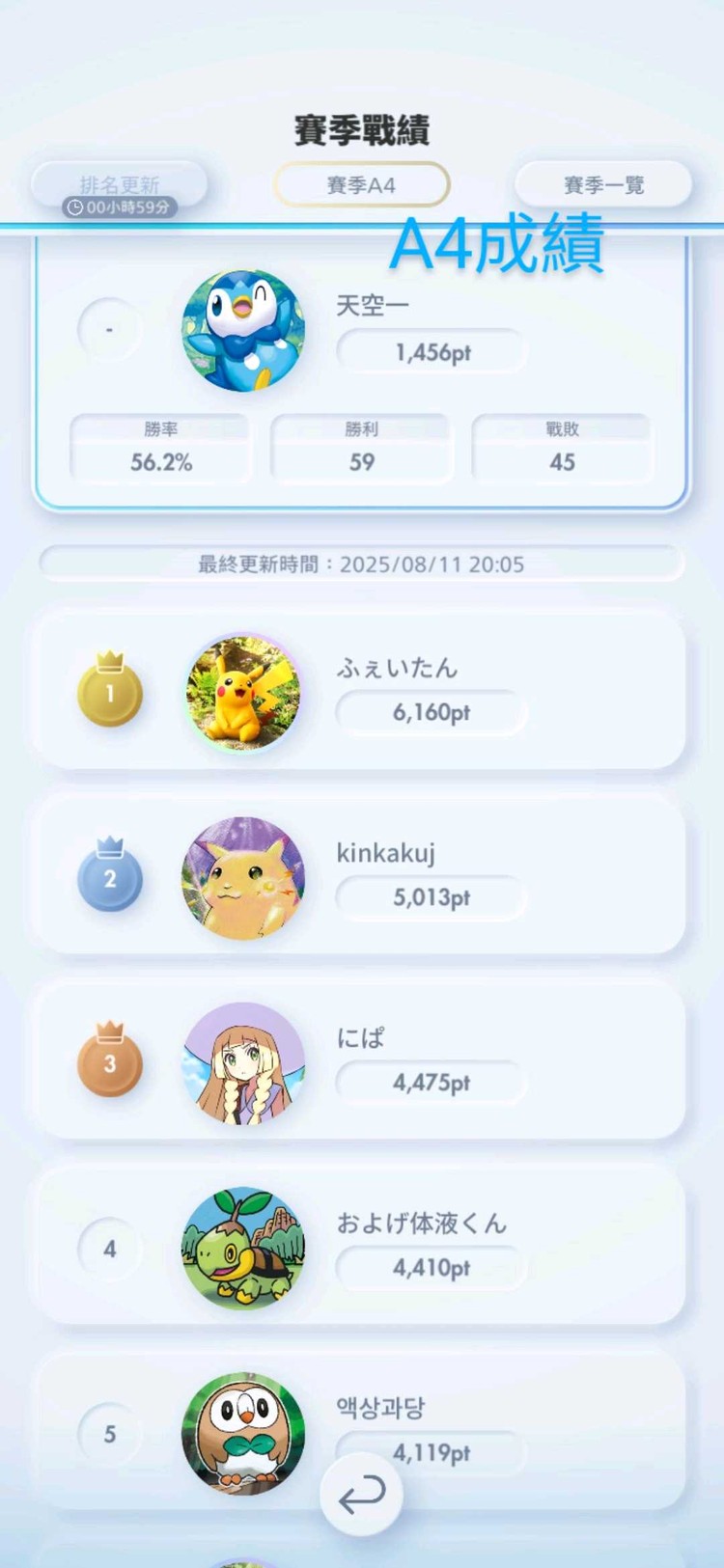Tap the 勝利 59 wins stat box

pos(361,446)
